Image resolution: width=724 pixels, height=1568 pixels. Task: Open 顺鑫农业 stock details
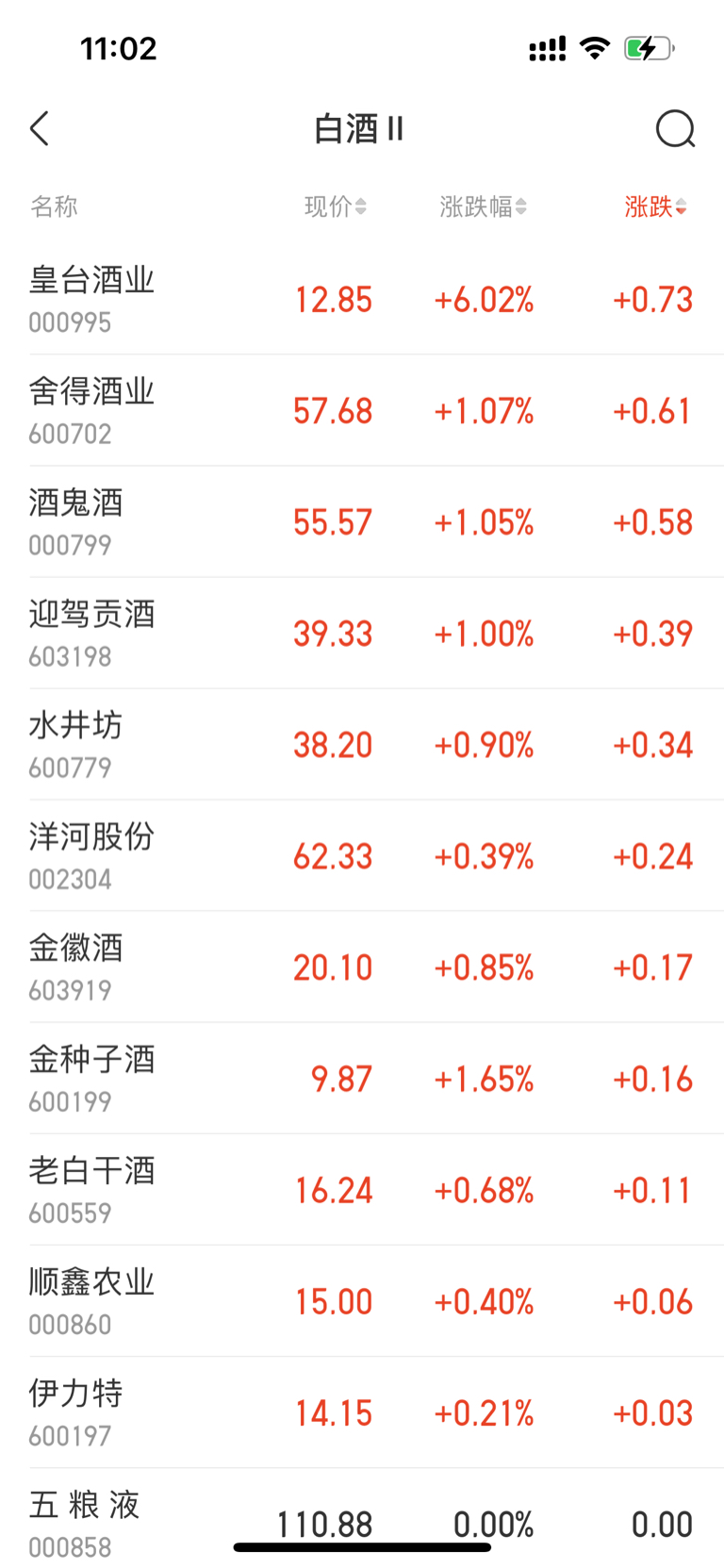click(x=362, y=1301)
